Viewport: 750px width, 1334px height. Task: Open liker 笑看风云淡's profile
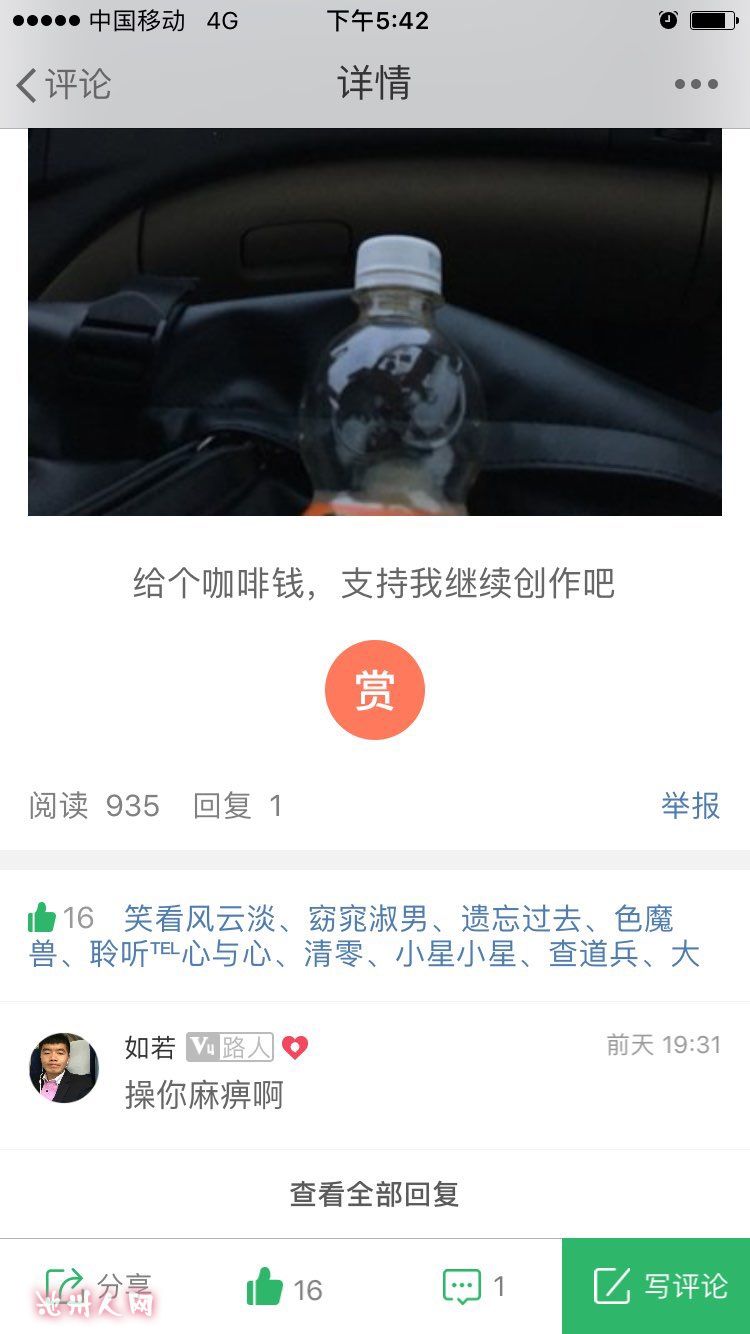click(x=198, y=918)
